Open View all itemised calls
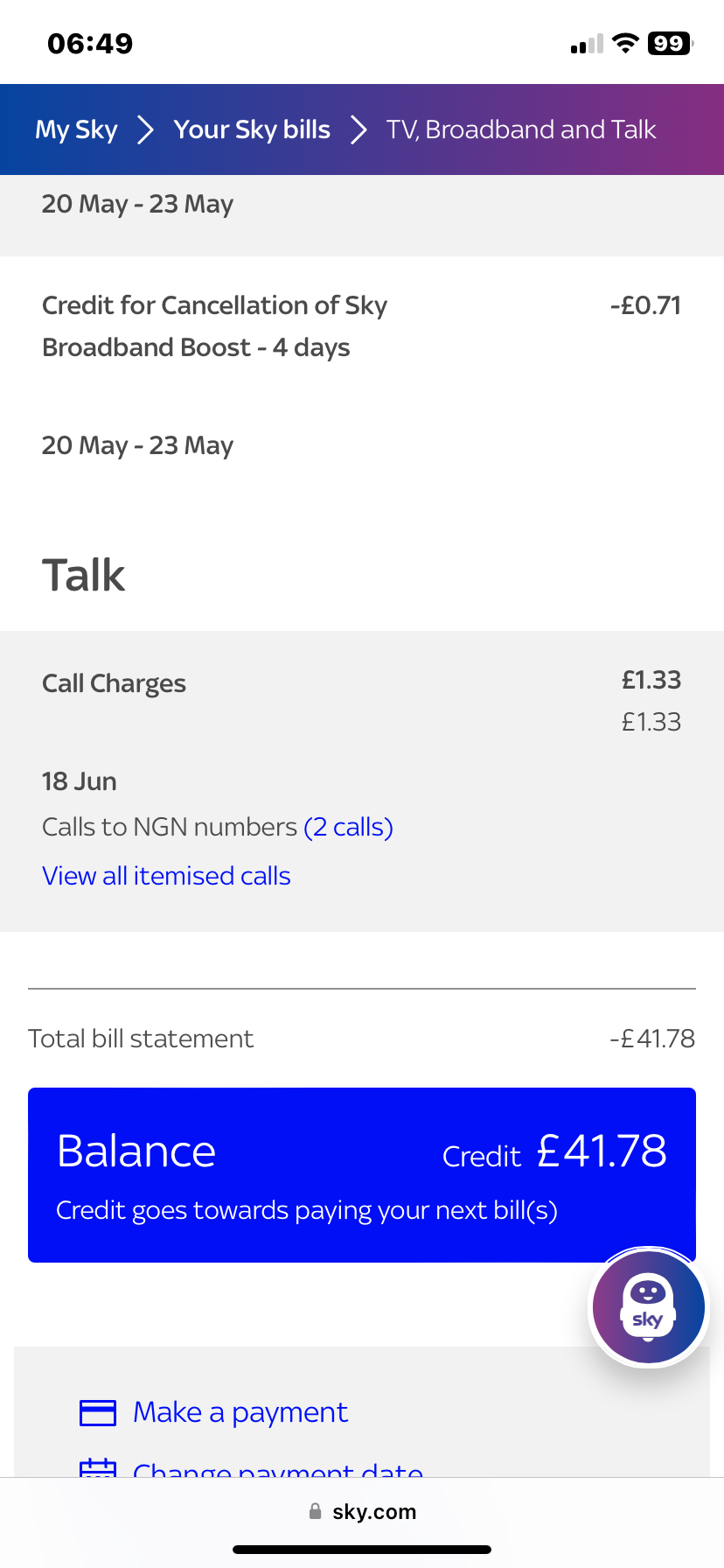This screenshot has height=1568, width=724. point(166,875)
